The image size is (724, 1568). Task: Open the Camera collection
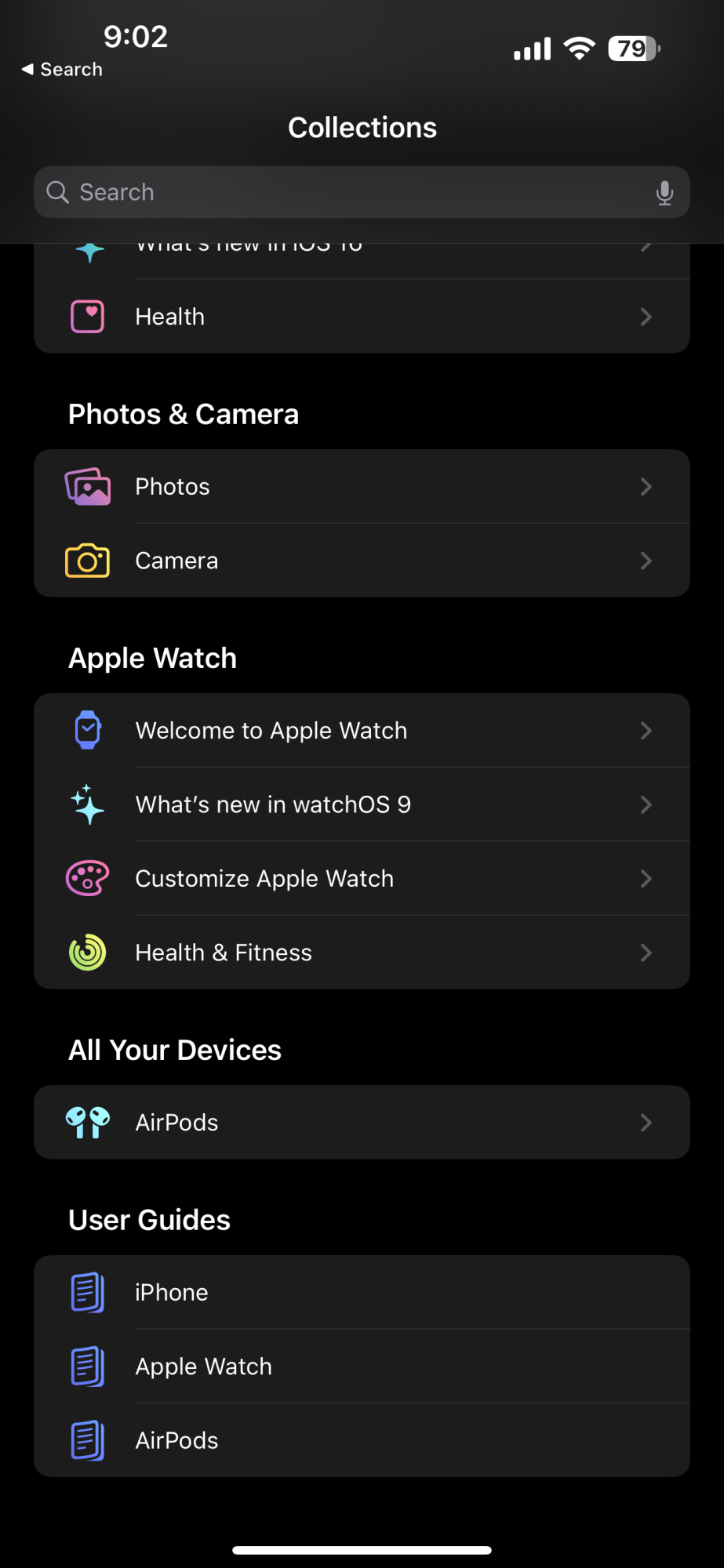(x=361, y=561)
